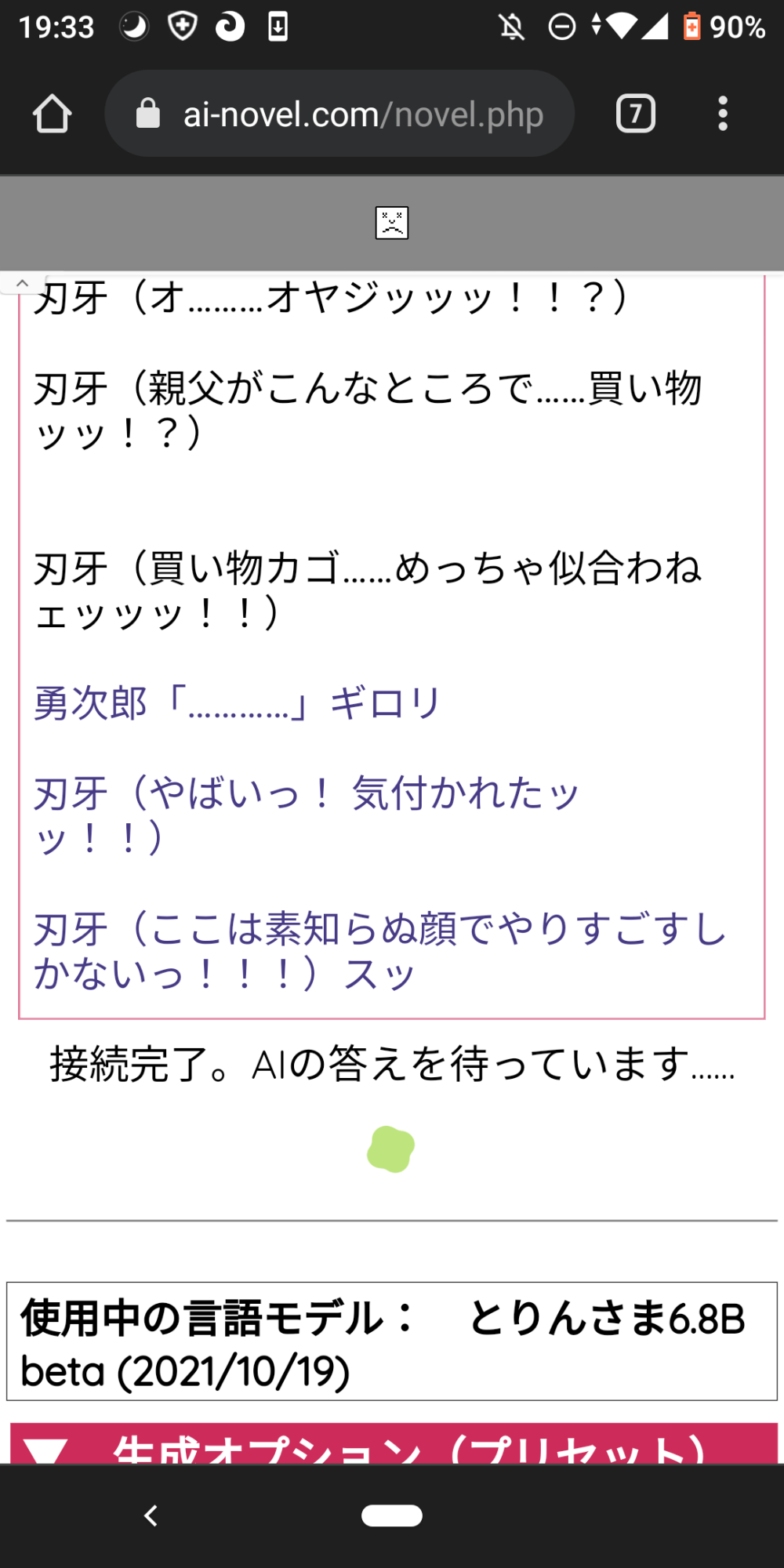Expand the 生成オプション (プリセット) section
The image size is (784, 1568).
coord(392,1446)
